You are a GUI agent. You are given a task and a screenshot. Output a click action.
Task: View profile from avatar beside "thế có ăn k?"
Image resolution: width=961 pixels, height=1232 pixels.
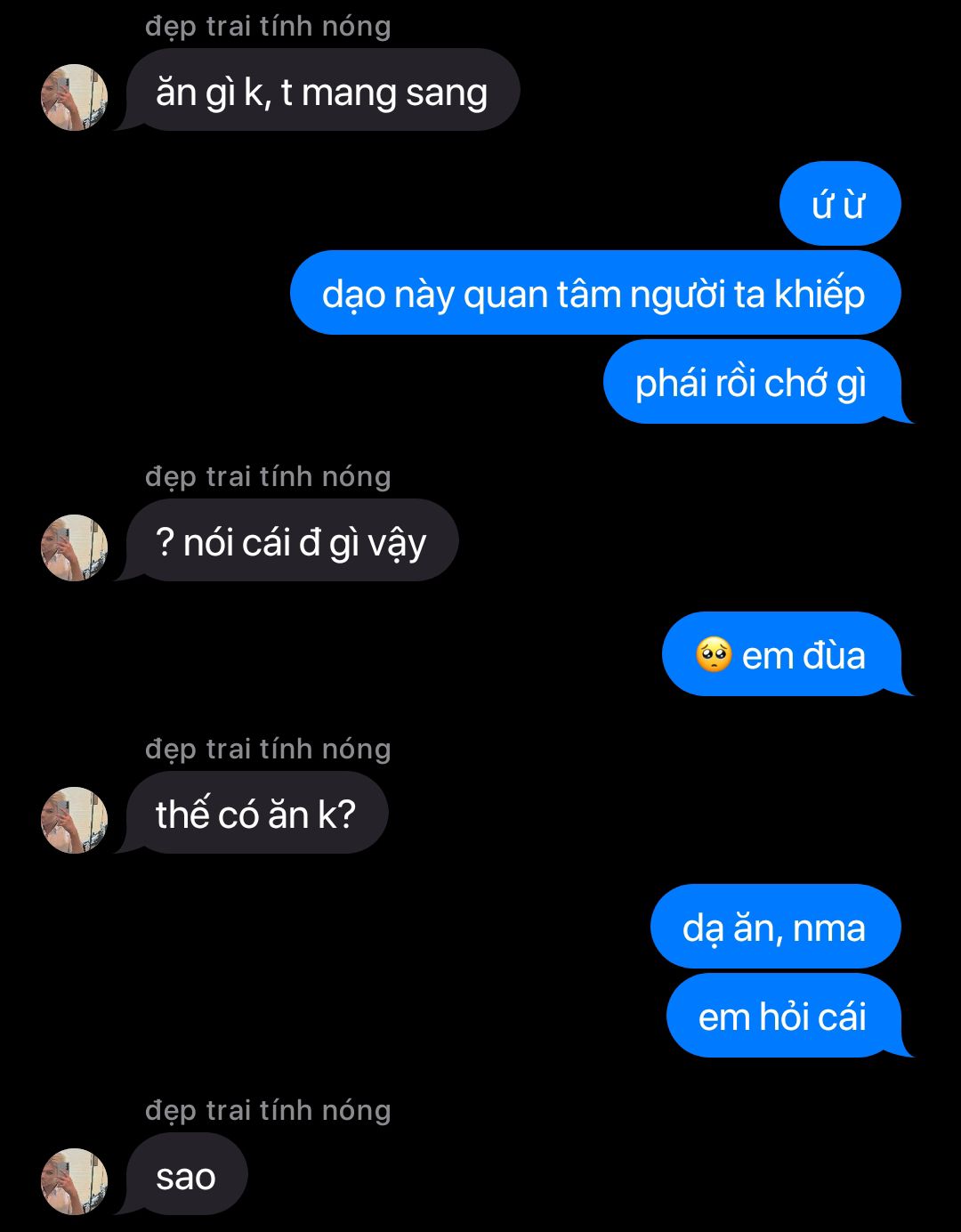coord(75,820)
